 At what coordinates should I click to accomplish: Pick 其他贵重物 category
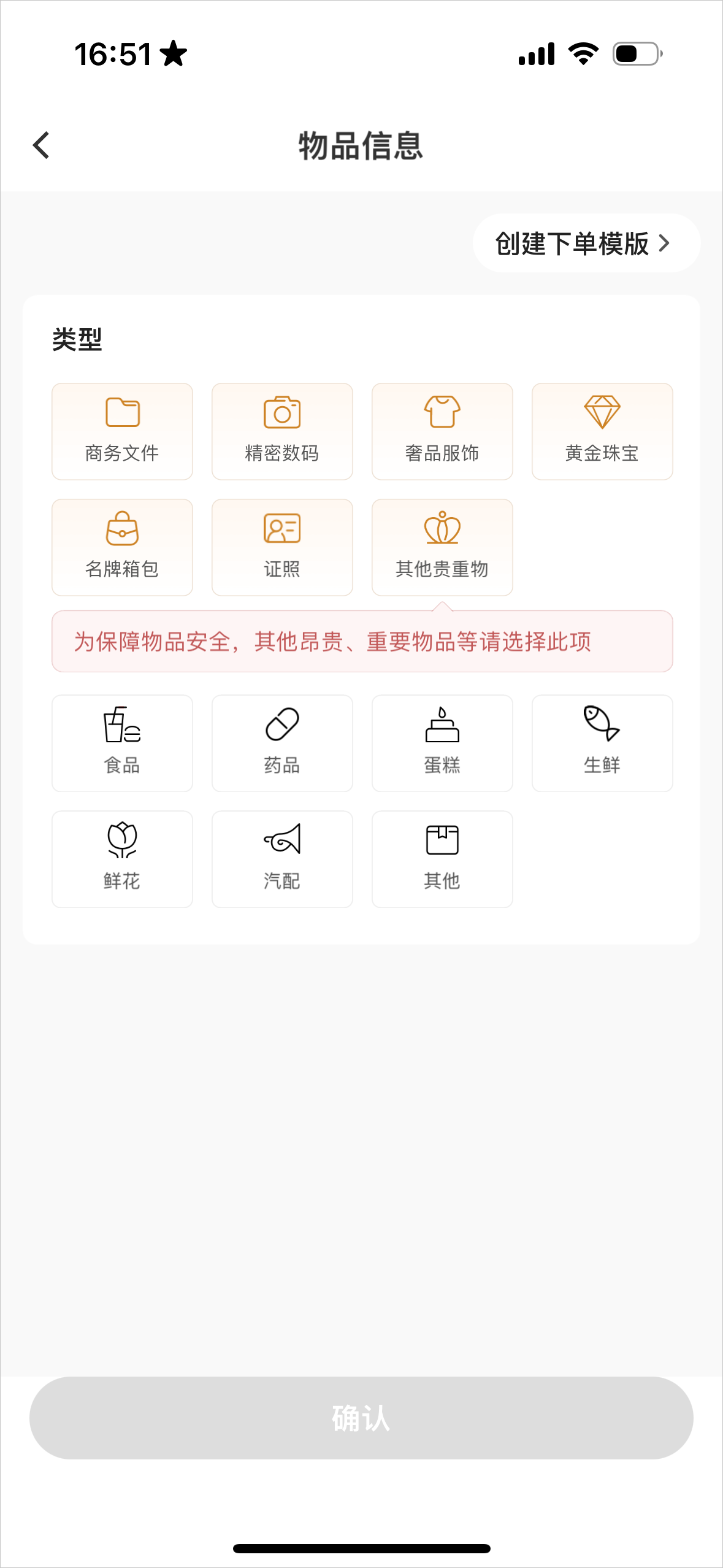[442, 547]
